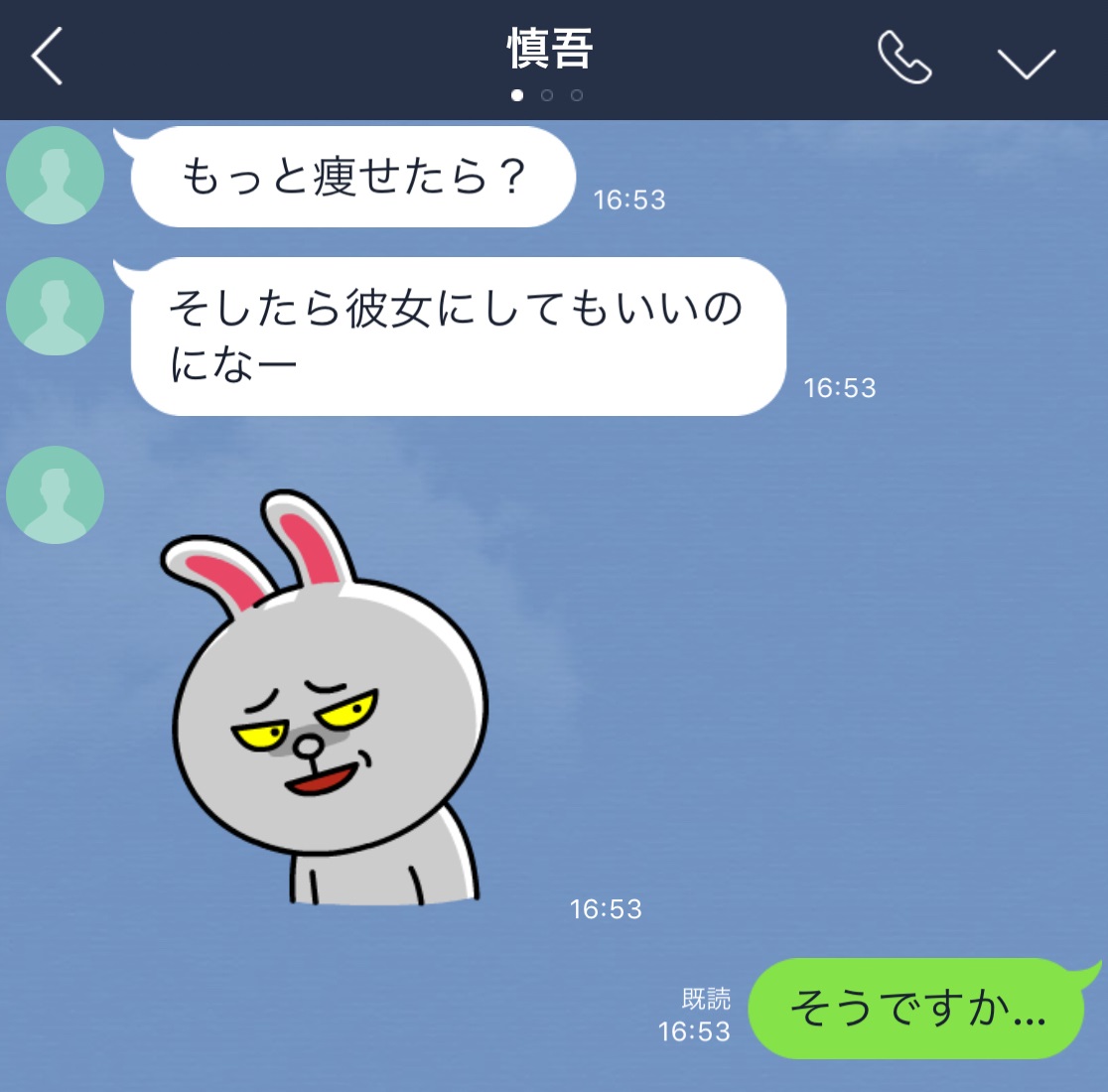Start a voice call with 慎吾
This screenshot has height=1092, width=1108.
[x=904, y=58]
